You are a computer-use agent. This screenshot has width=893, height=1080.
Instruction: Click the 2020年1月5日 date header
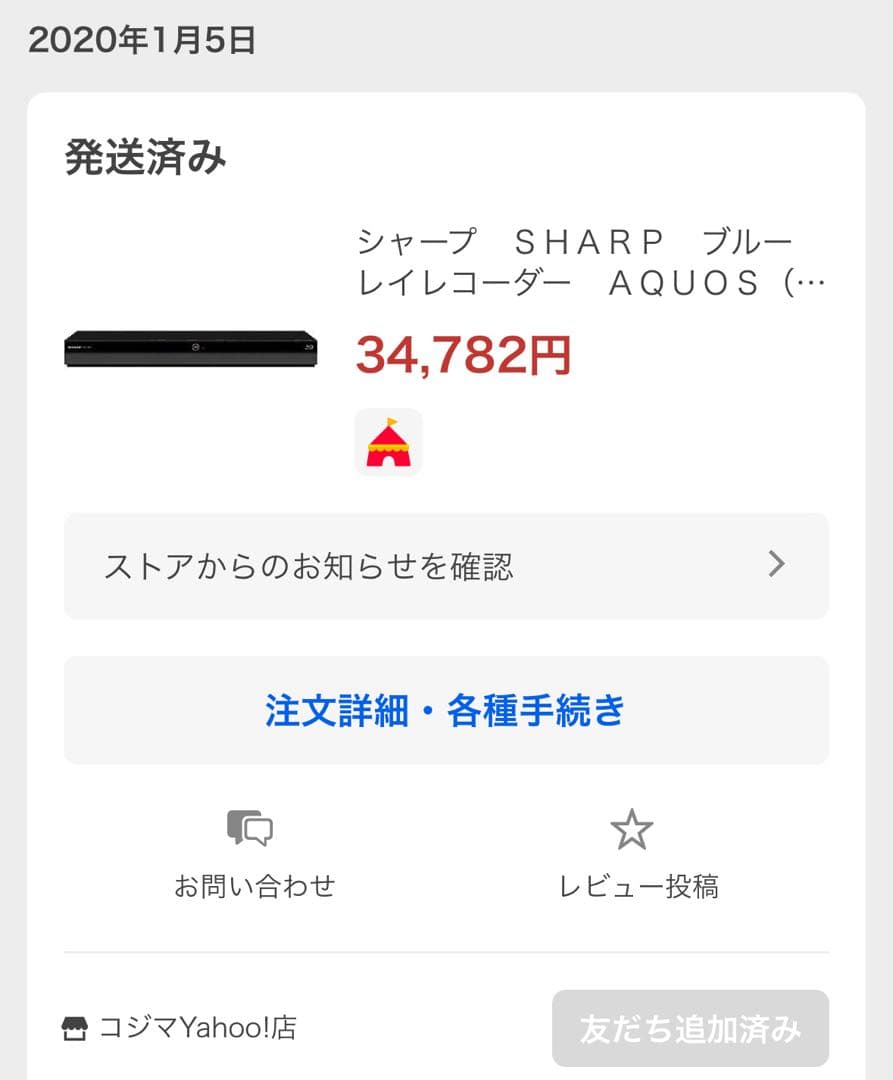tap(141, 40)
